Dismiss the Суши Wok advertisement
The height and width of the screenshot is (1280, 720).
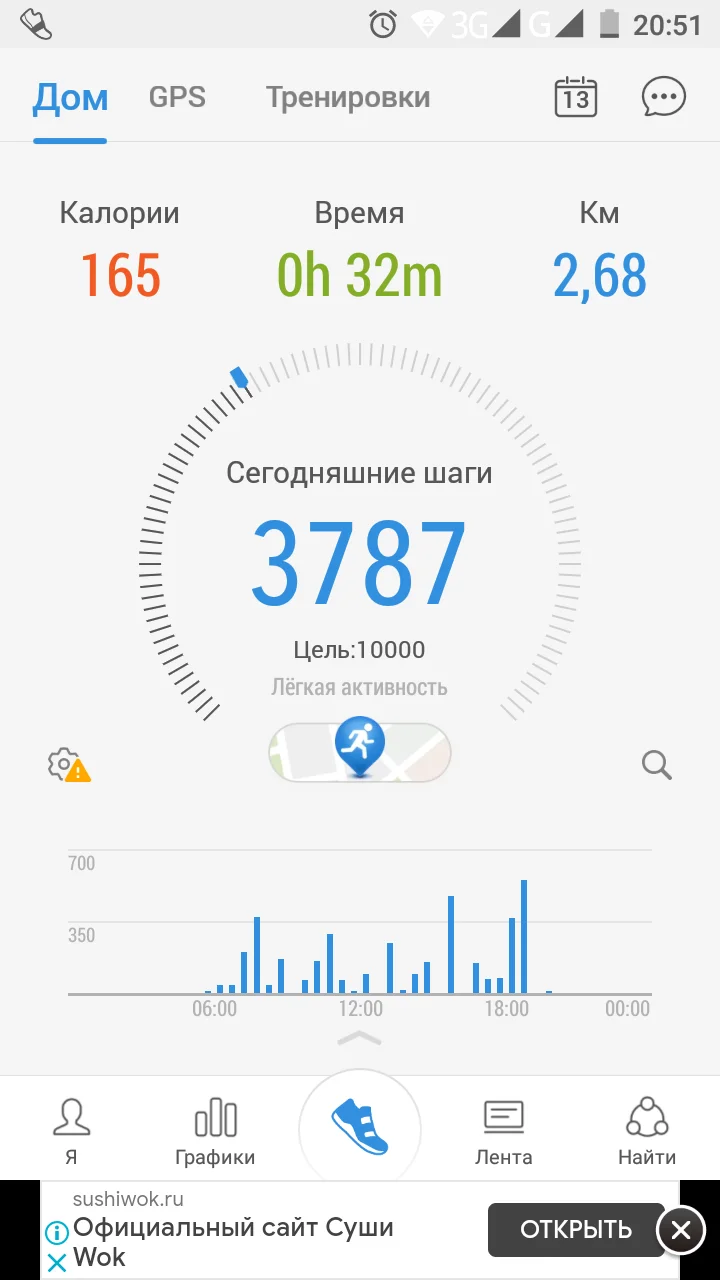(681, 1230)
